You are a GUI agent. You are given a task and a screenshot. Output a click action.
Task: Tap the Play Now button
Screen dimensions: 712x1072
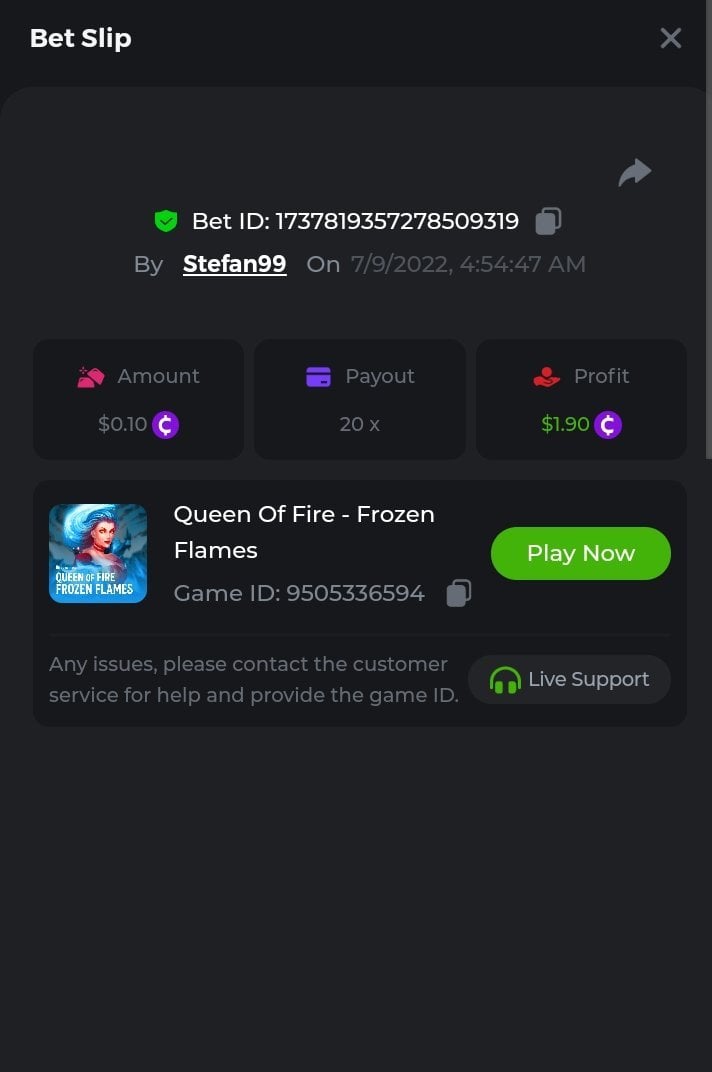[580, 553]
